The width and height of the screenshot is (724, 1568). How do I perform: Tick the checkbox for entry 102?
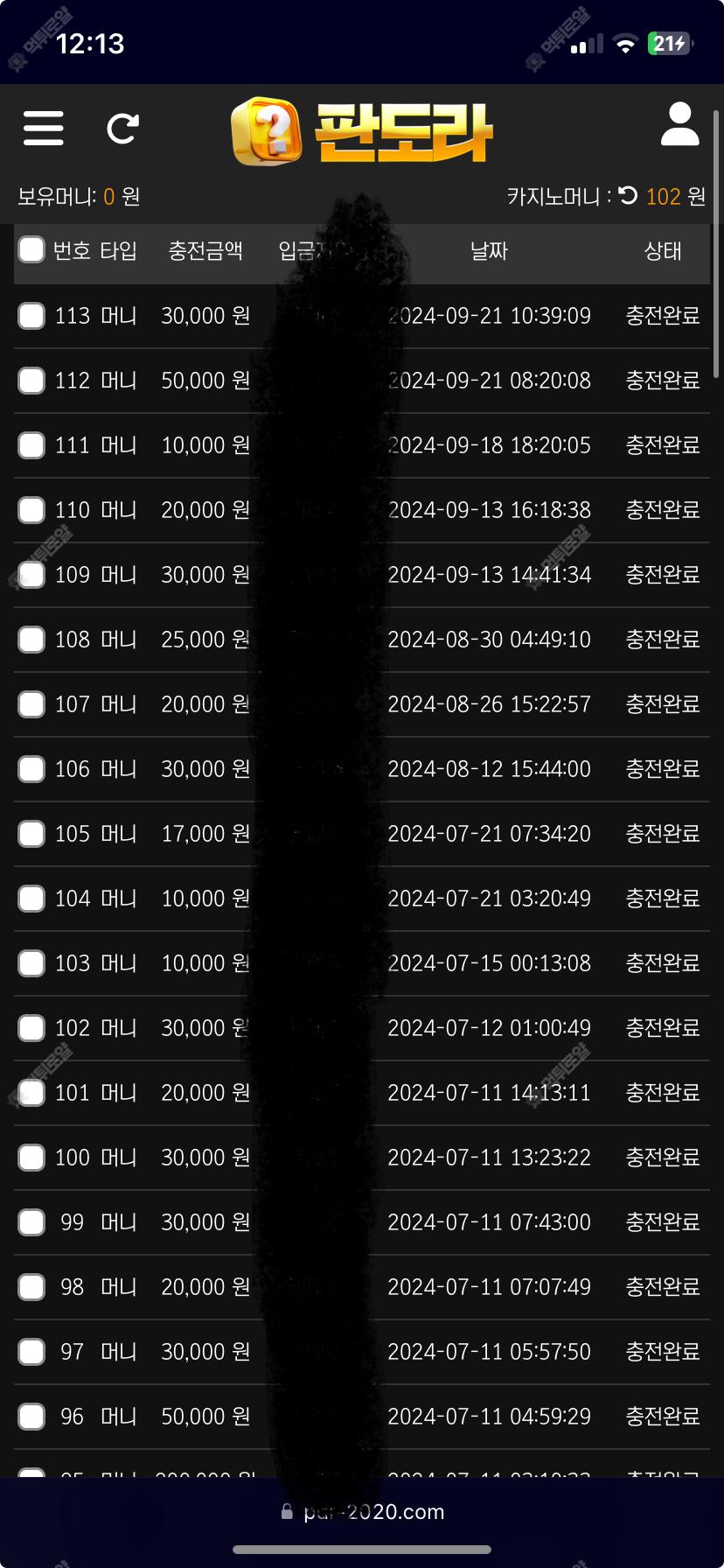pyautogui.click(x=31, y=1028)
